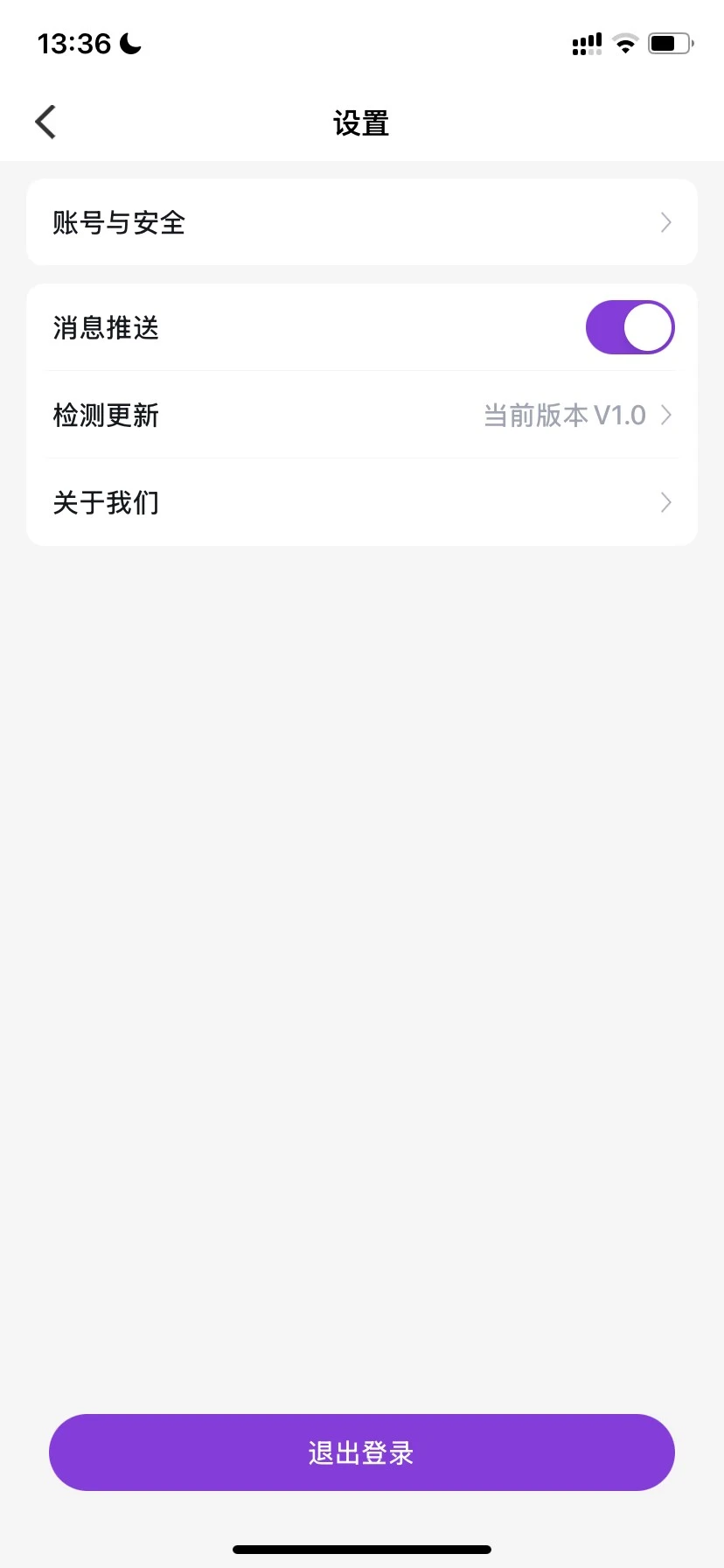Tap the 设置 title at the top
The height and width of the screenshot is (1568, 724).
click(361, 123)
